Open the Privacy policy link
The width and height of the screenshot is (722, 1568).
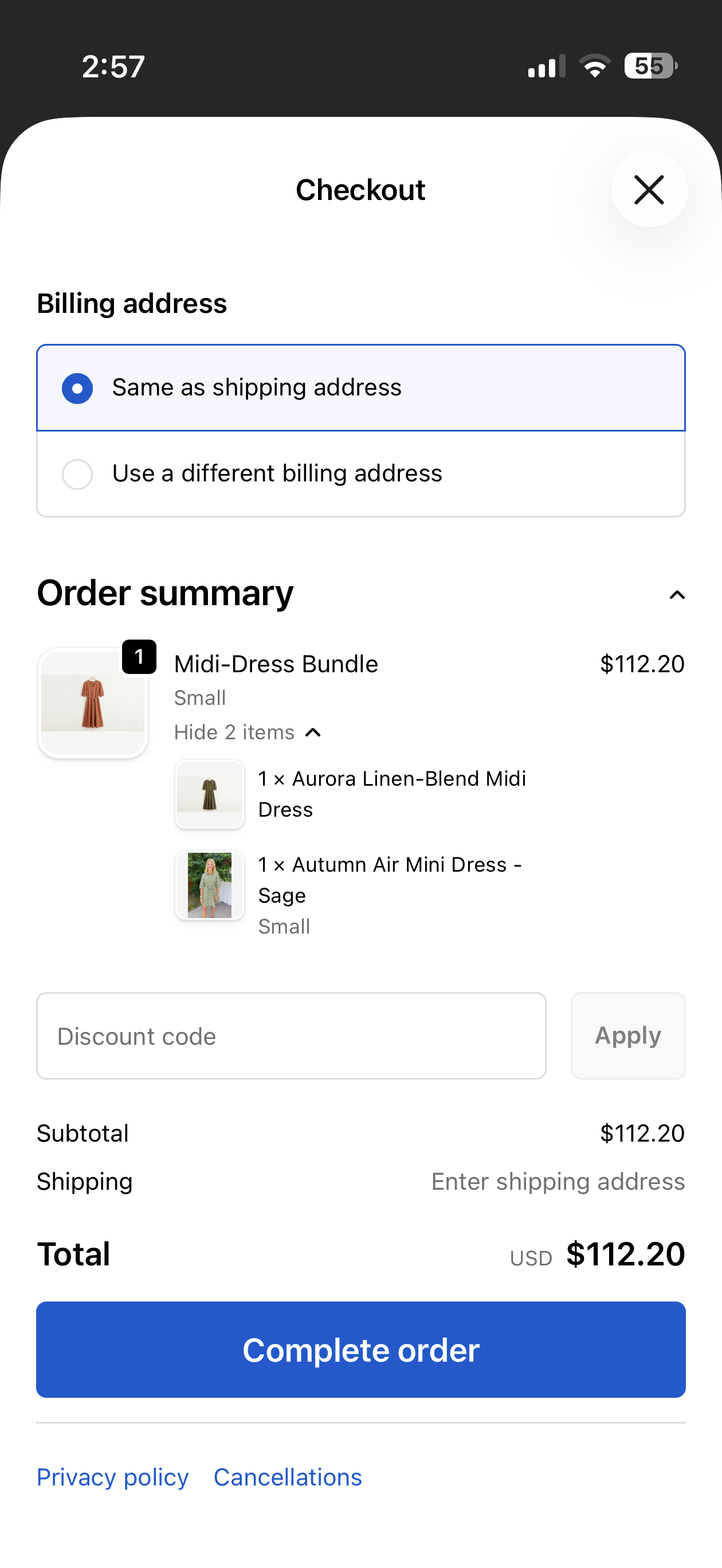point(113,1477)
